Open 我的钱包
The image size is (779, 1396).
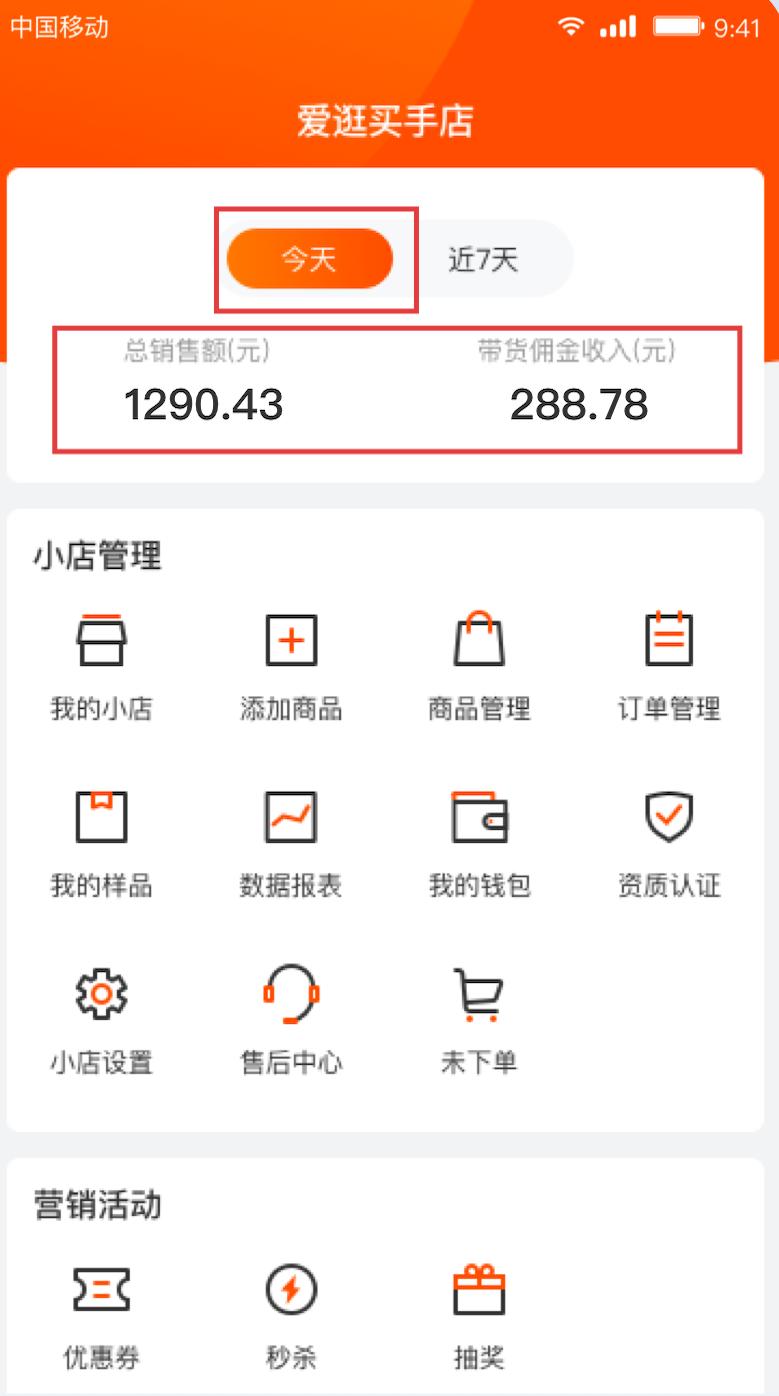[479, 841]
